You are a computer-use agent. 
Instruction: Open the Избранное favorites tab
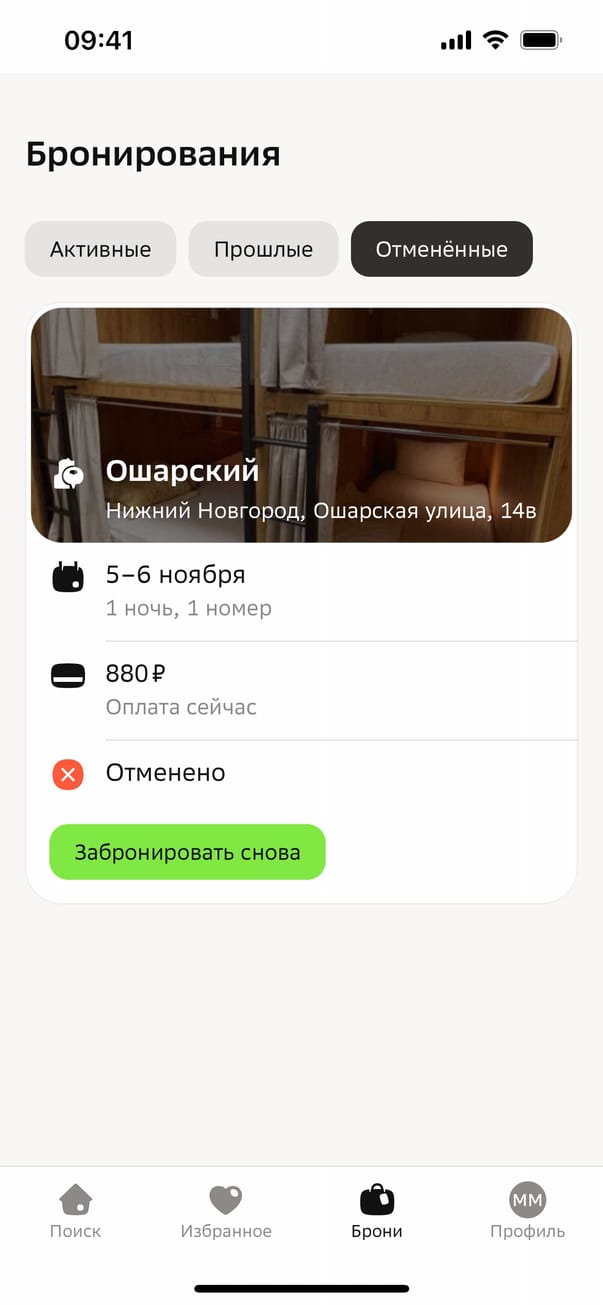click(226, 1210)
